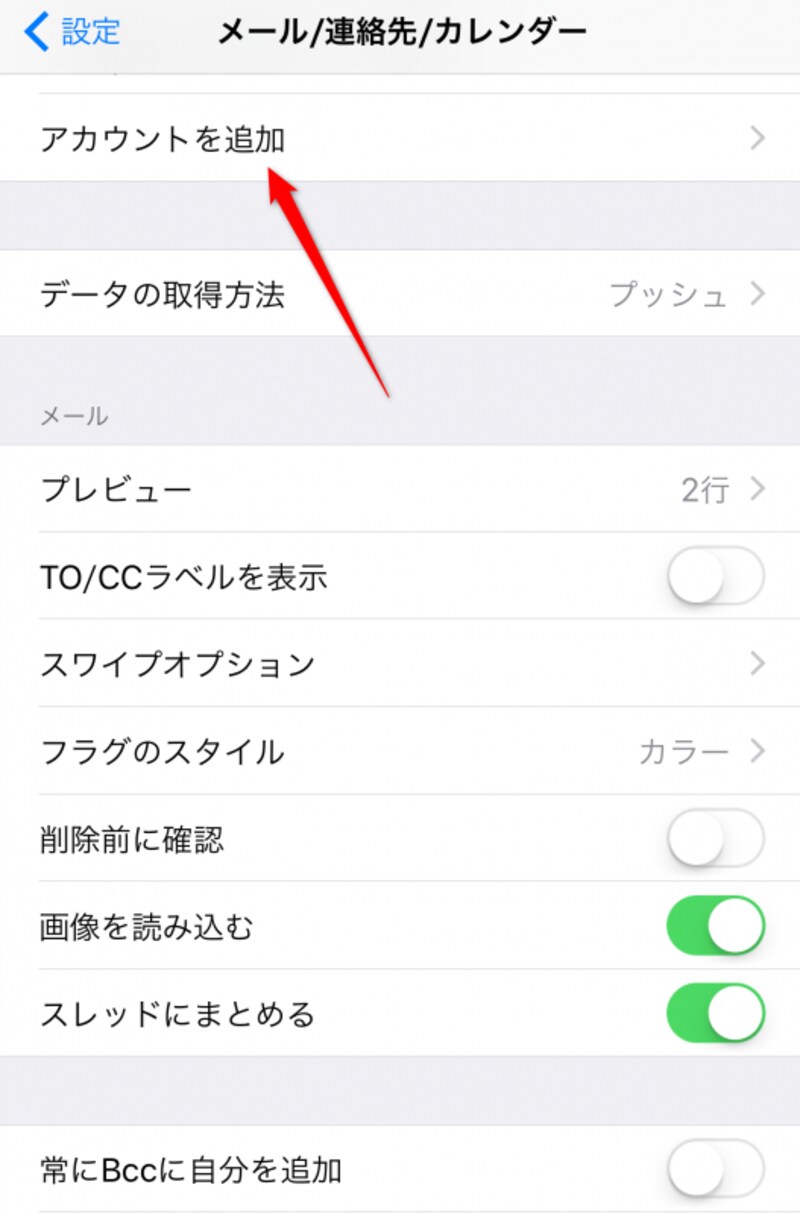Tap the chevron beside フラグのスタイル

point(758,751)
